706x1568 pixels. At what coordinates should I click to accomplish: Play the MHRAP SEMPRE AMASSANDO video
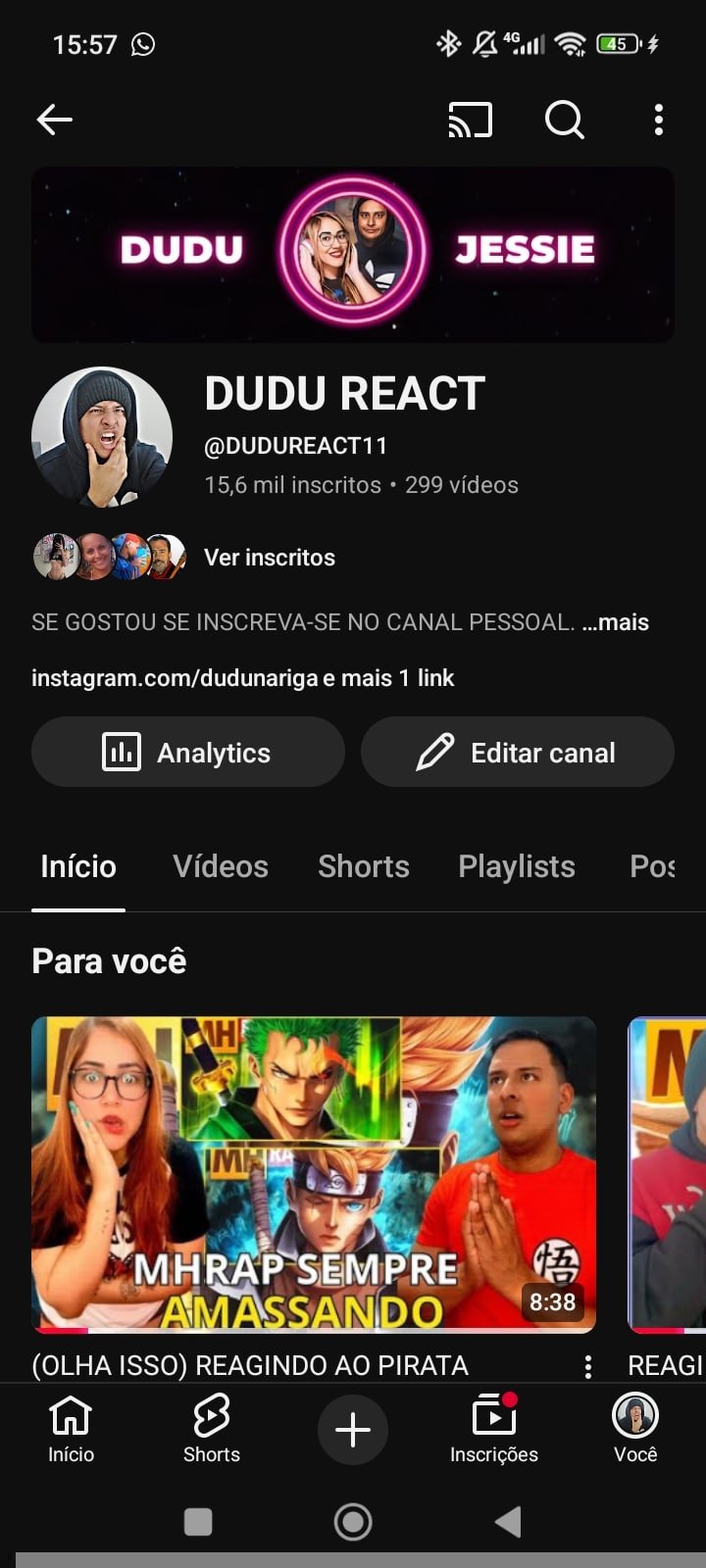[x=314, y=1174]
